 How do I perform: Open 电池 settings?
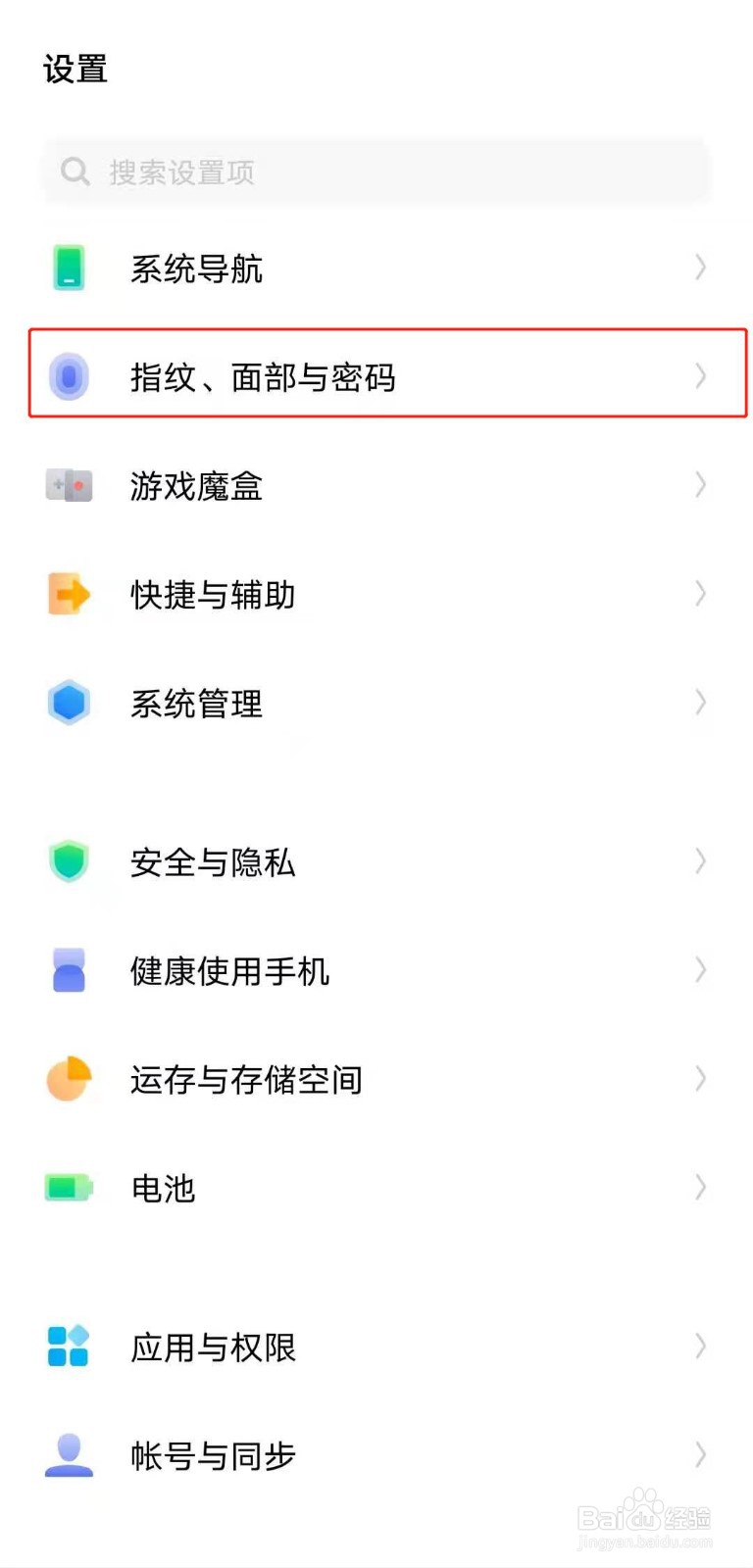click(x=376, y=1189)
